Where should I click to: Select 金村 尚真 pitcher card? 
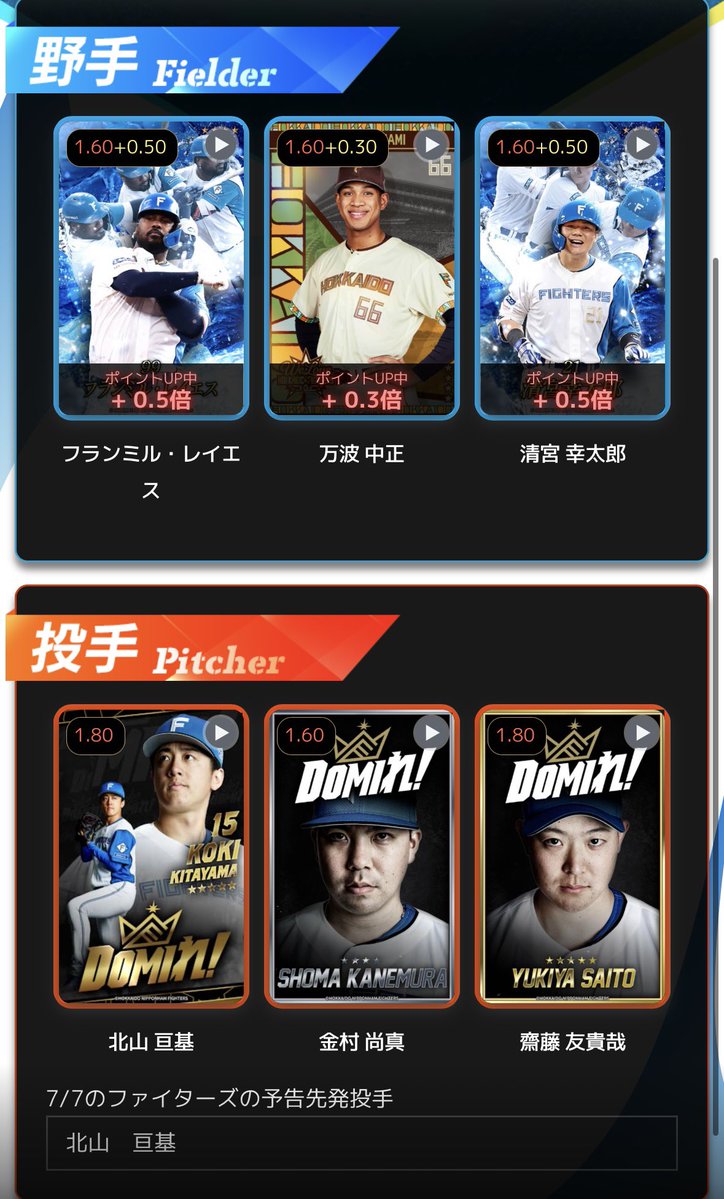[362, 856]
